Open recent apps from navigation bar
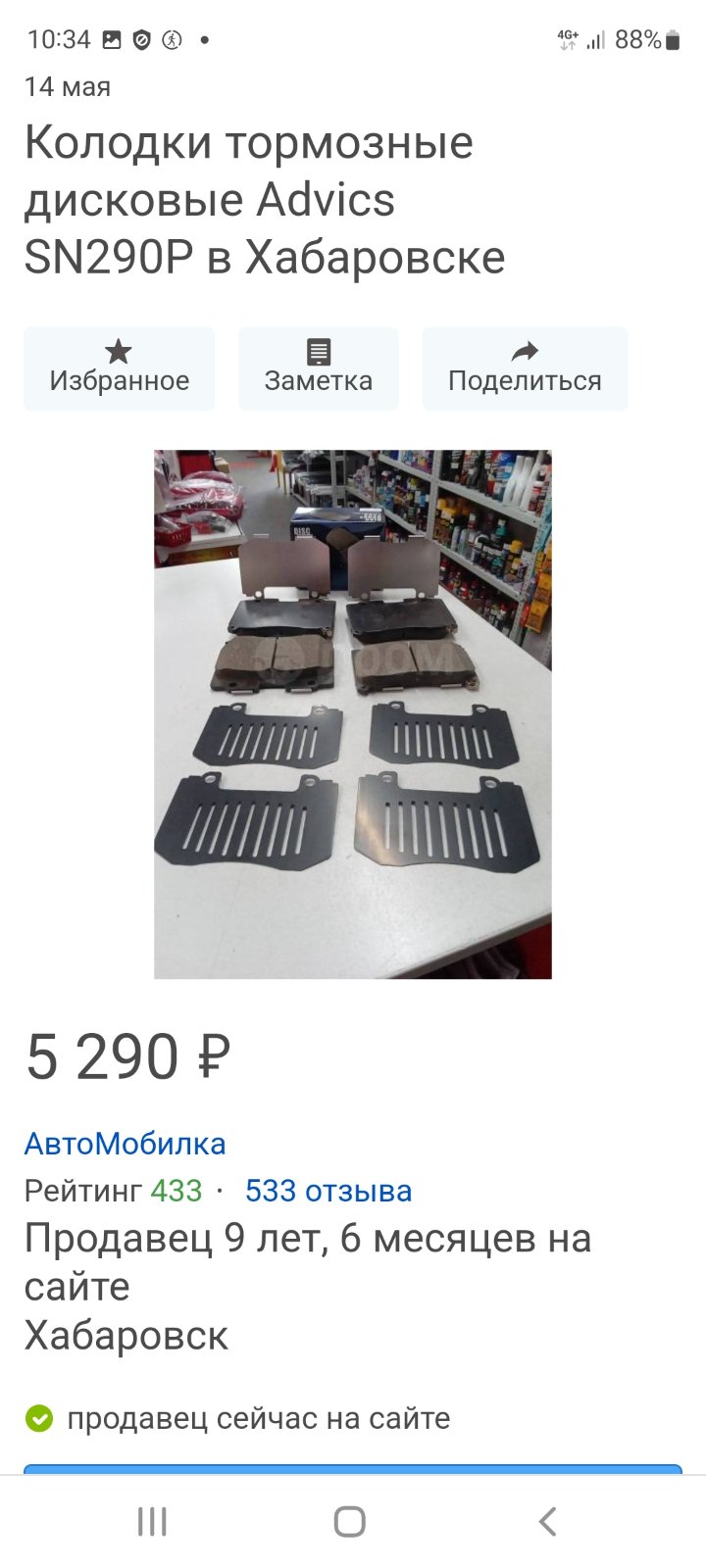This screenshot has height=1568, width=706. coord(152,1521)
